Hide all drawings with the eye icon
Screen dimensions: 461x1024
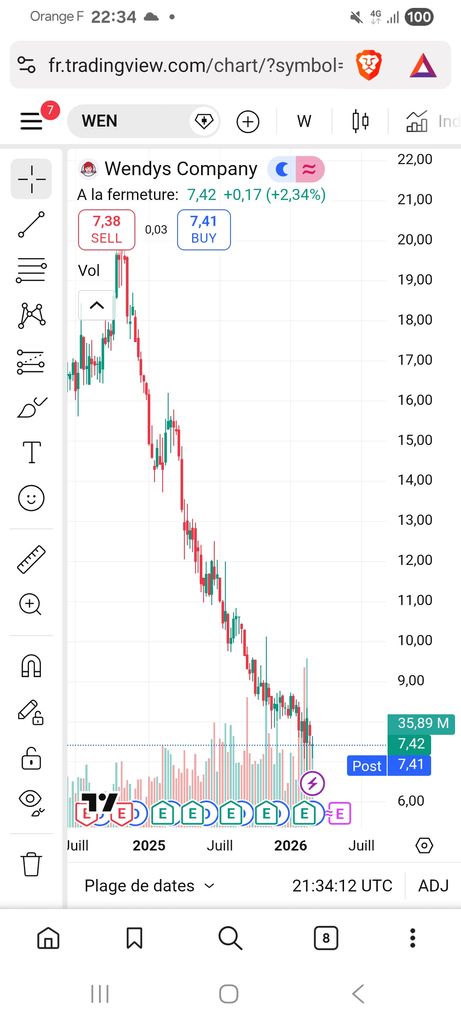click(x=31, y=799)
